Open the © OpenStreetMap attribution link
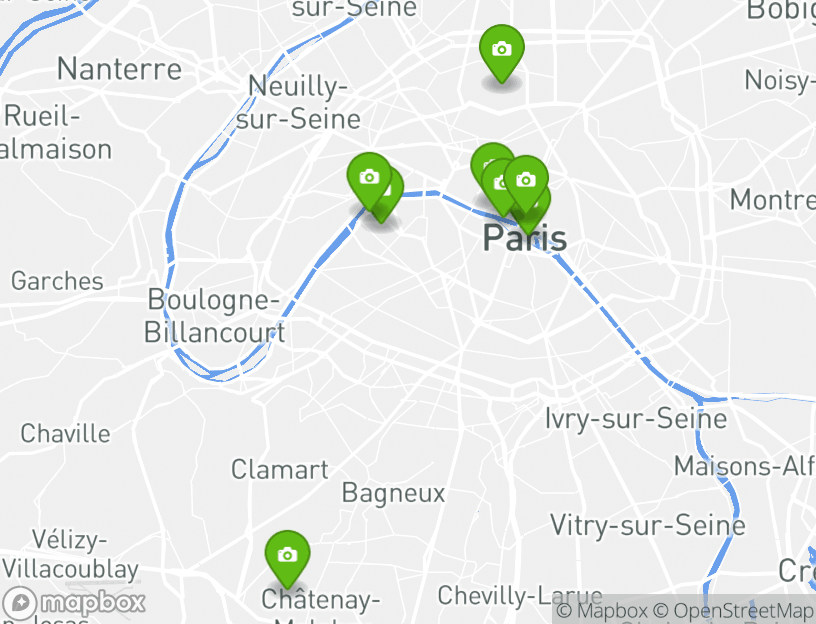The width and height of the screenshot is (816, 624). (x=733, y=610)
